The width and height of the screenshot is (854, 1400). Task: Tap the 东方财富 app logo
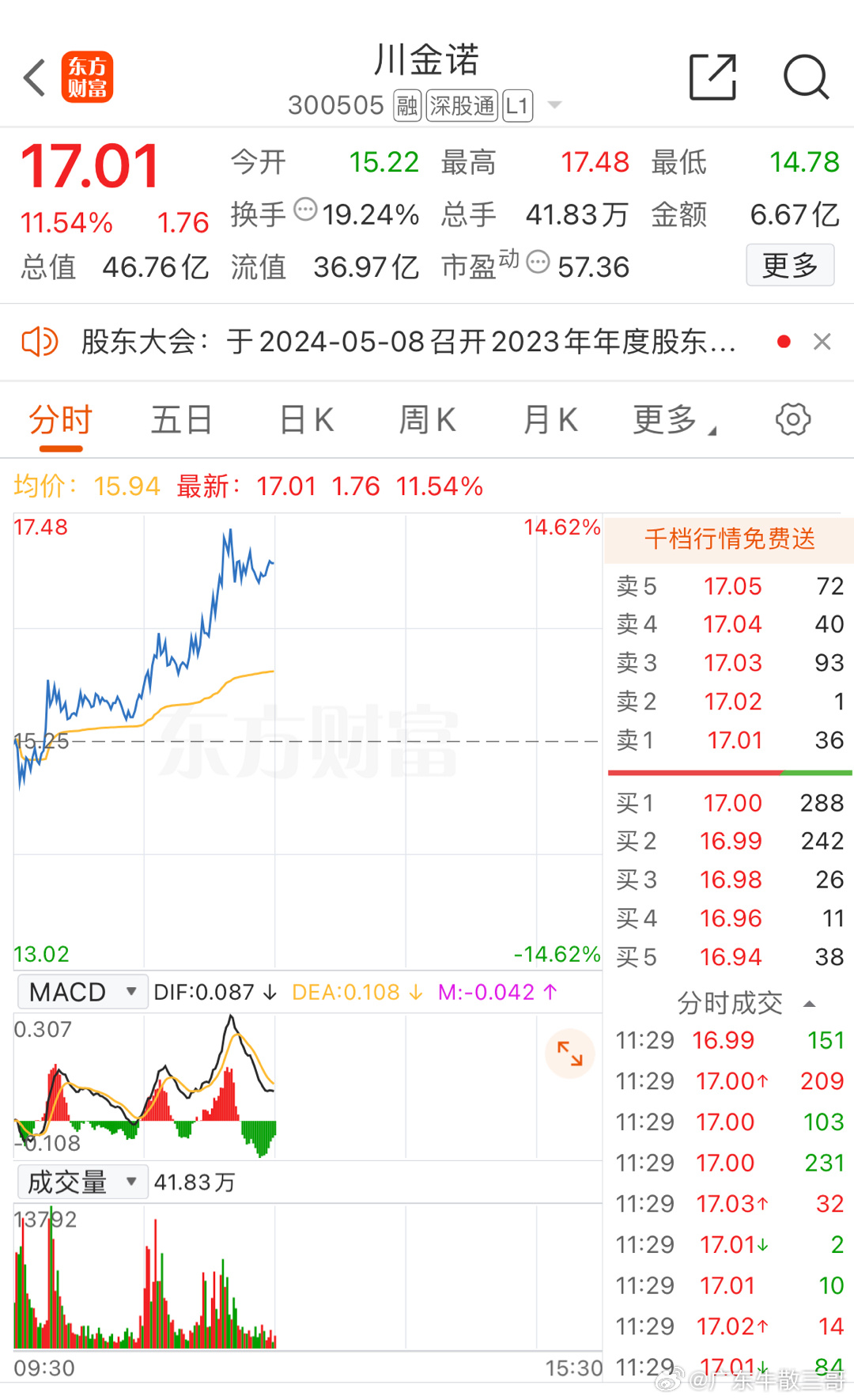pyautogui.click(x=88, y=77)
